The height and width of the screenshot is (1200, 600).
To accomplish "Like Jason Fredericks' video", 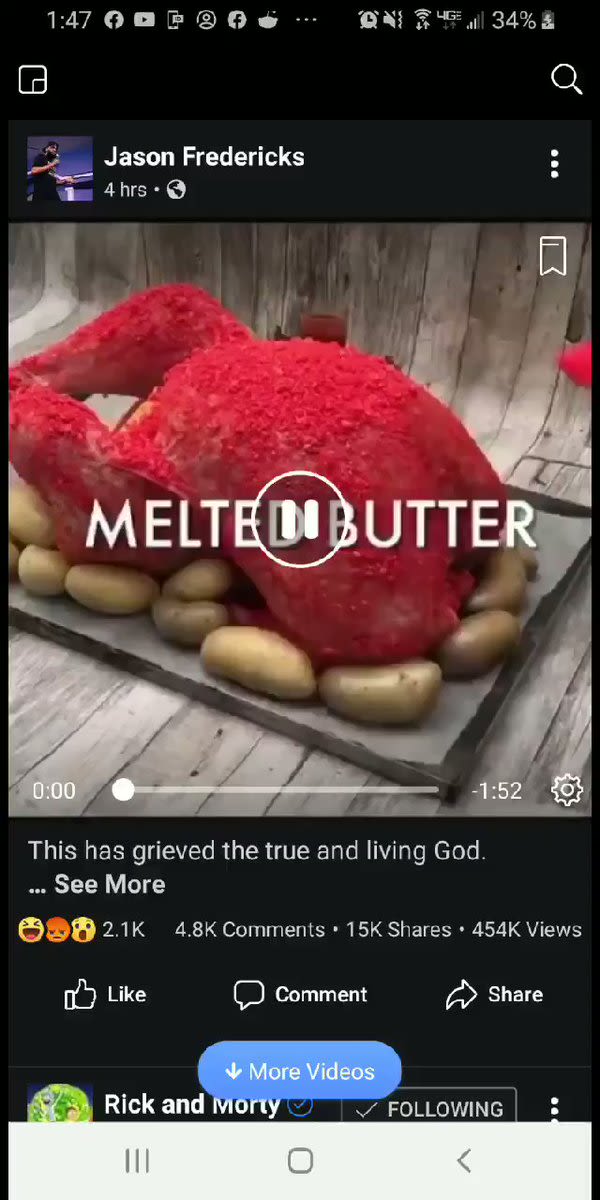I will [x=105, y=994].
